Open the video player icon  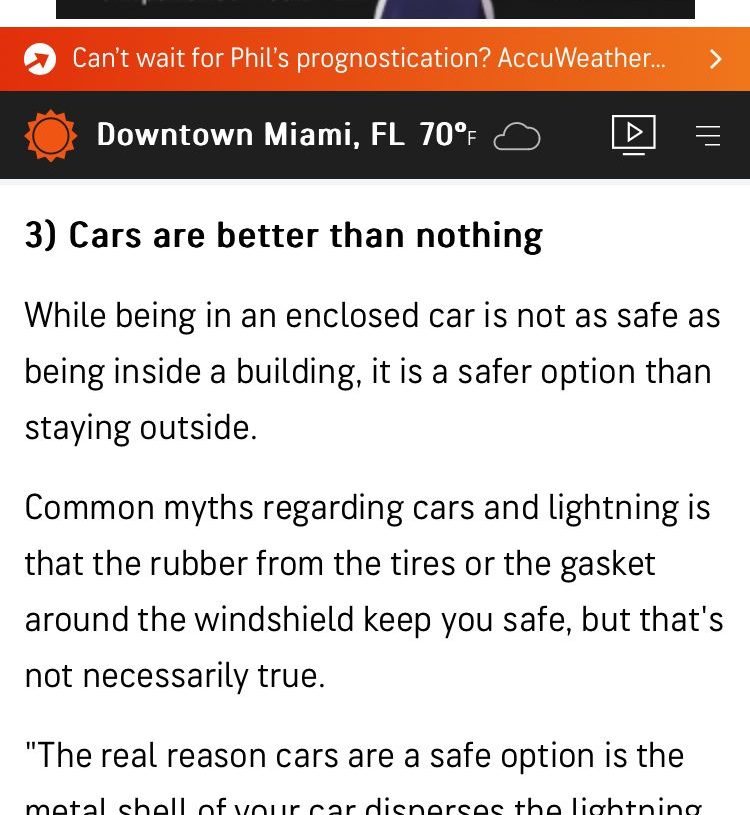[x=633, y=134]
